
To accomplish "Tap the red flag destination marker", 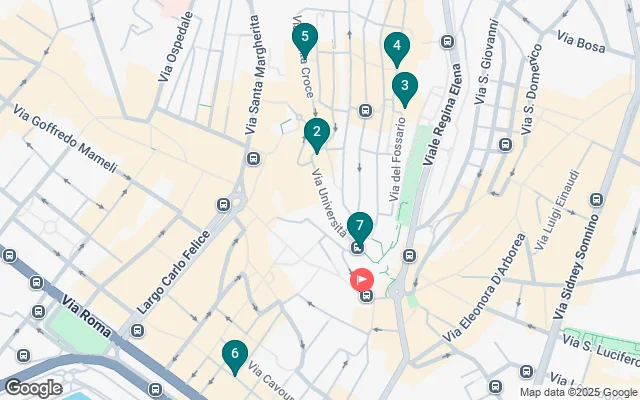I will (361, 280).
